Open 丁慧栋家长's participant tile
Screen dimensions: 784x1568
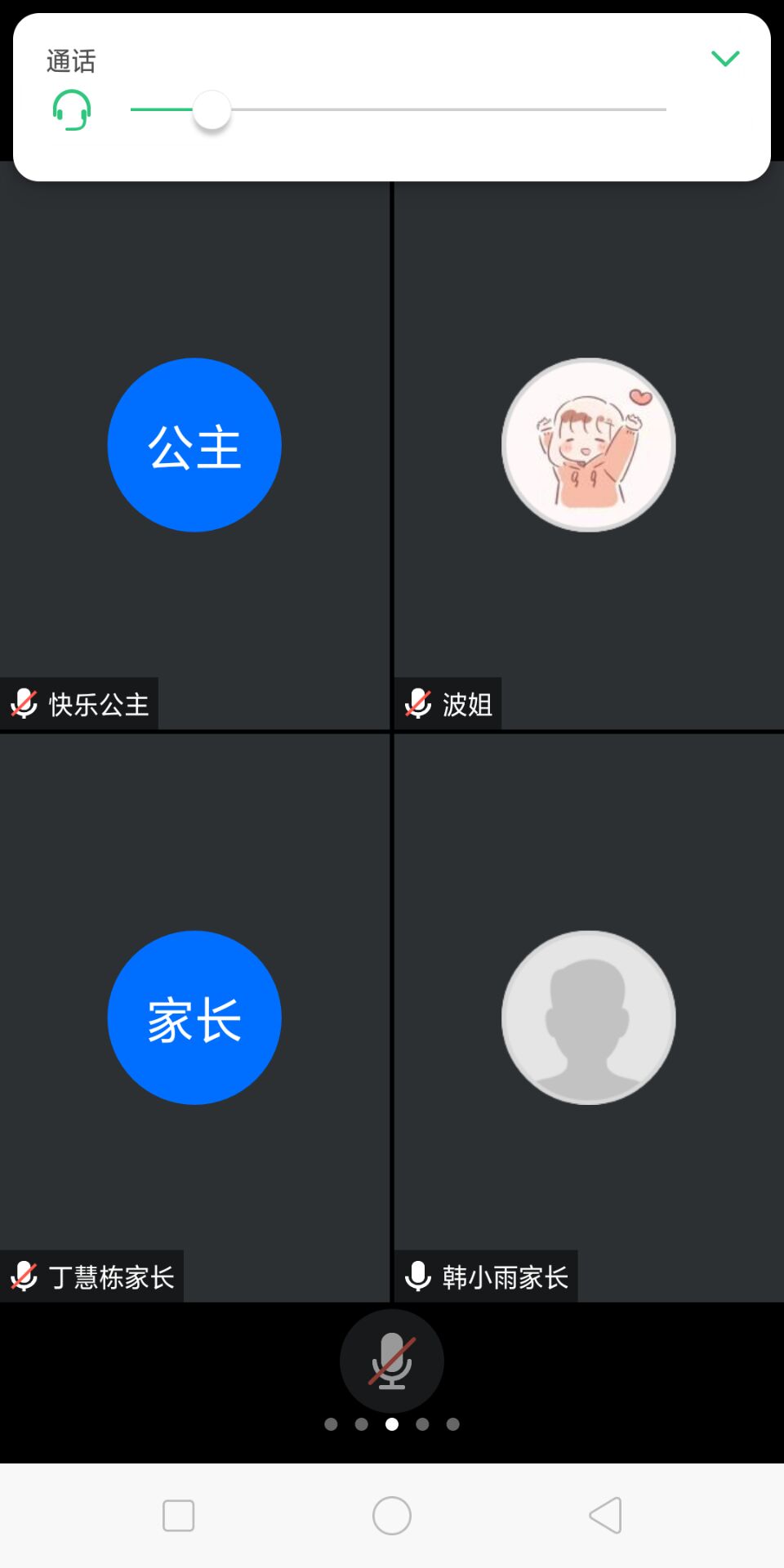(x=194, y=1018)
